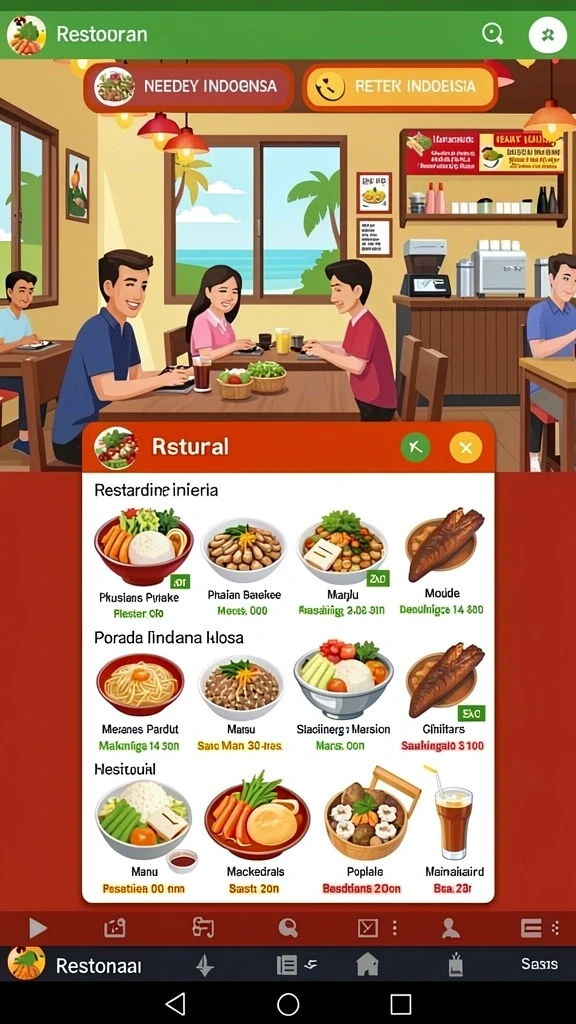576x1024 pixels.
Task: Open the search magnifier in the top bar
Action: pos(492,33)
